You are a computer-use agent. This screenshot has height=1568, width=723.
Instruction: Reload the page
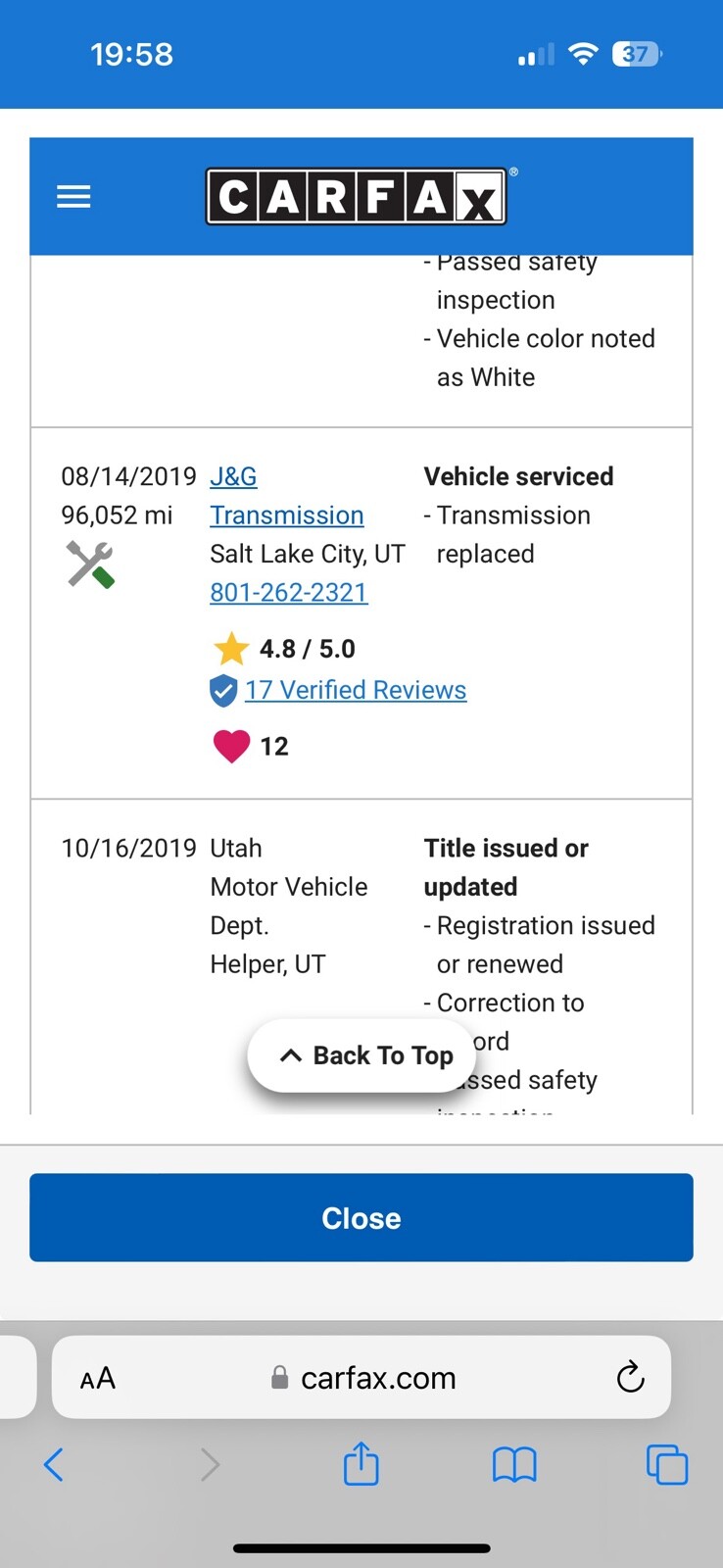[630, 1377]
